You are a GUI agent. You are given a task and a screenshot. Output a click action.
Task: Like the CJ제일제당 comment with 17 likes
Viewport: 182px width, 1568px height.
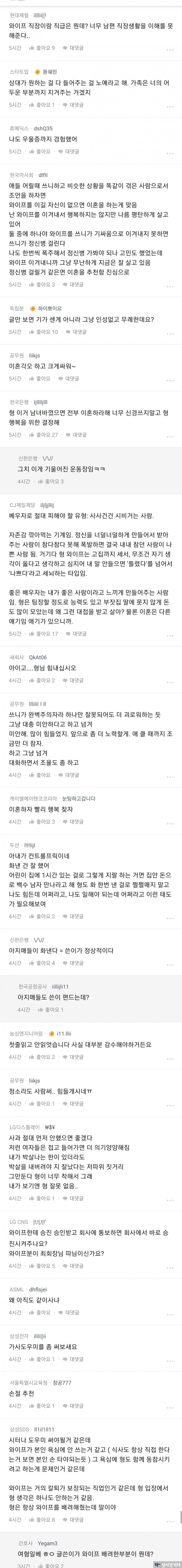[x=43, y=634]
